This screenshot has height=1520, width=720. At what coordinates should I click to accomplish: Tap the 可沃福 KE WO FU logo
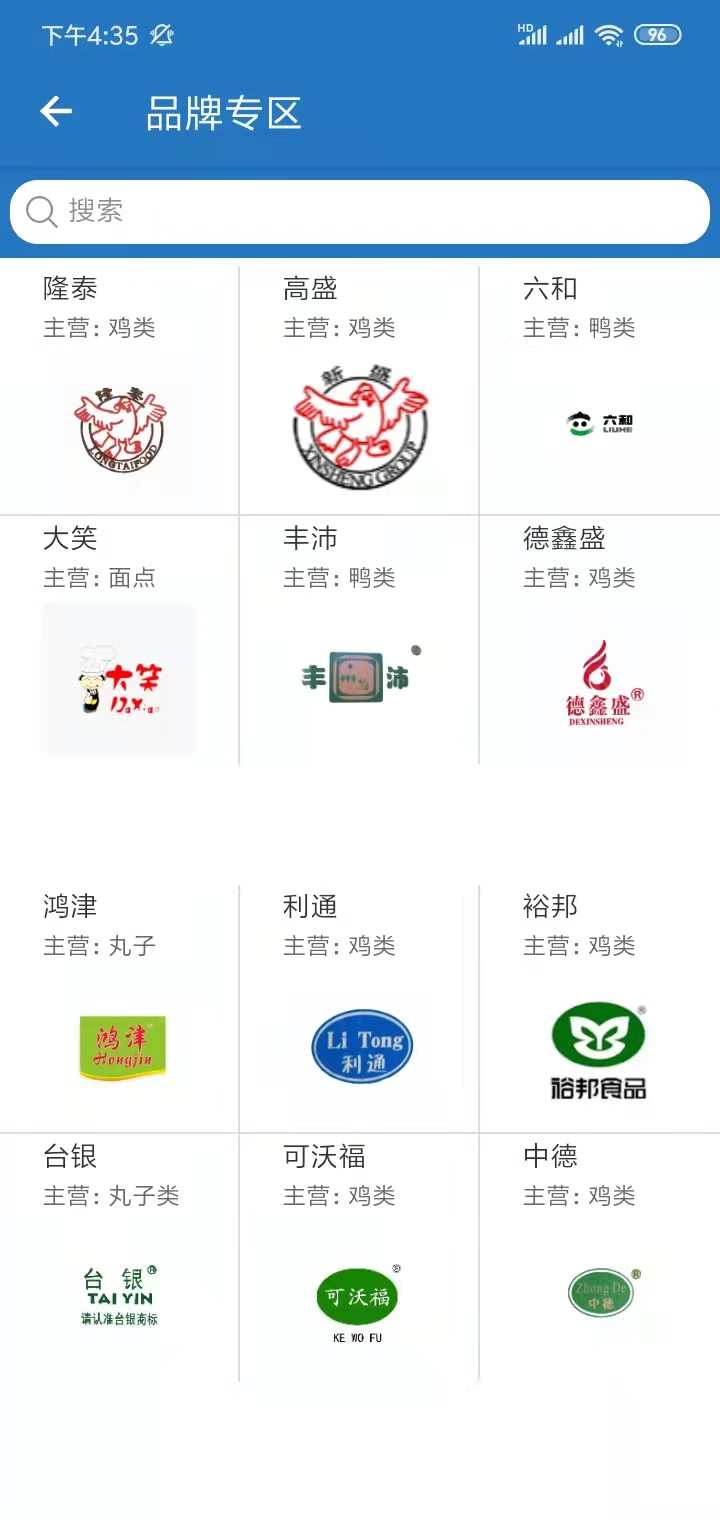point(357,1300)
